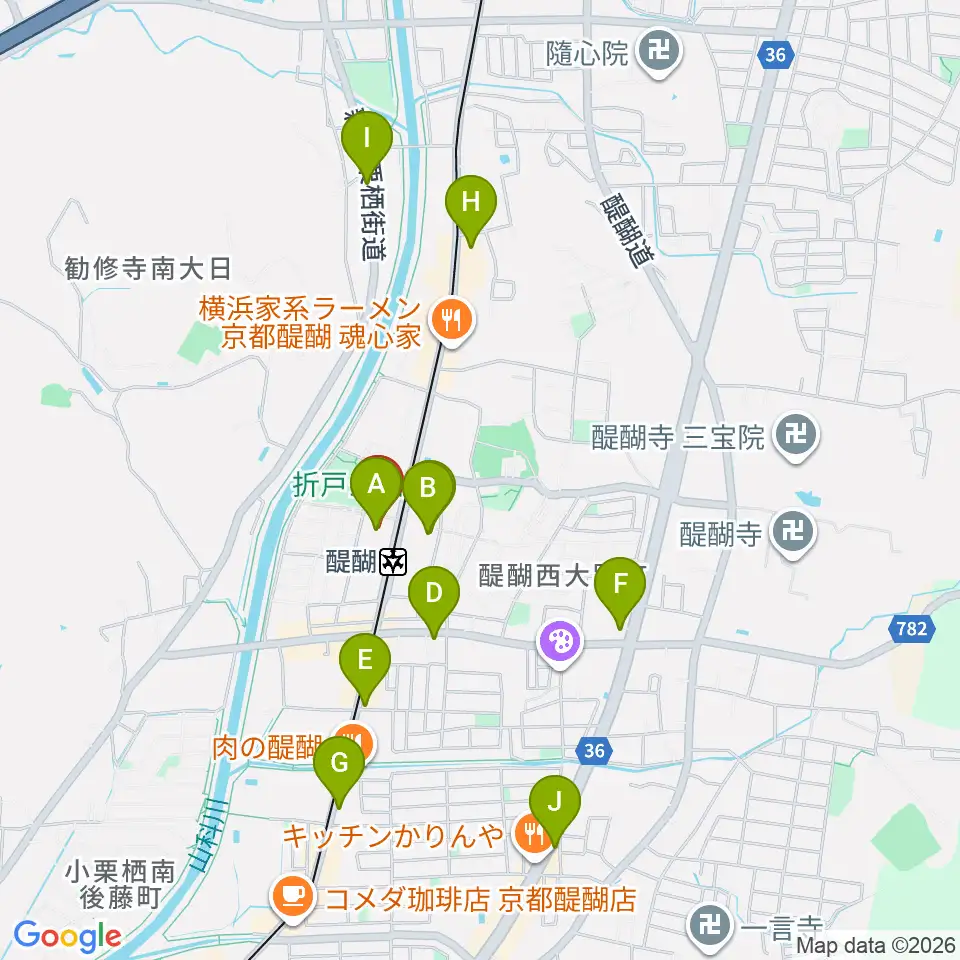Image resolution: width=960 pixels, height=960 pixels.
Task: Choose the green marker labeled F
Action: (x=620, y=588)
